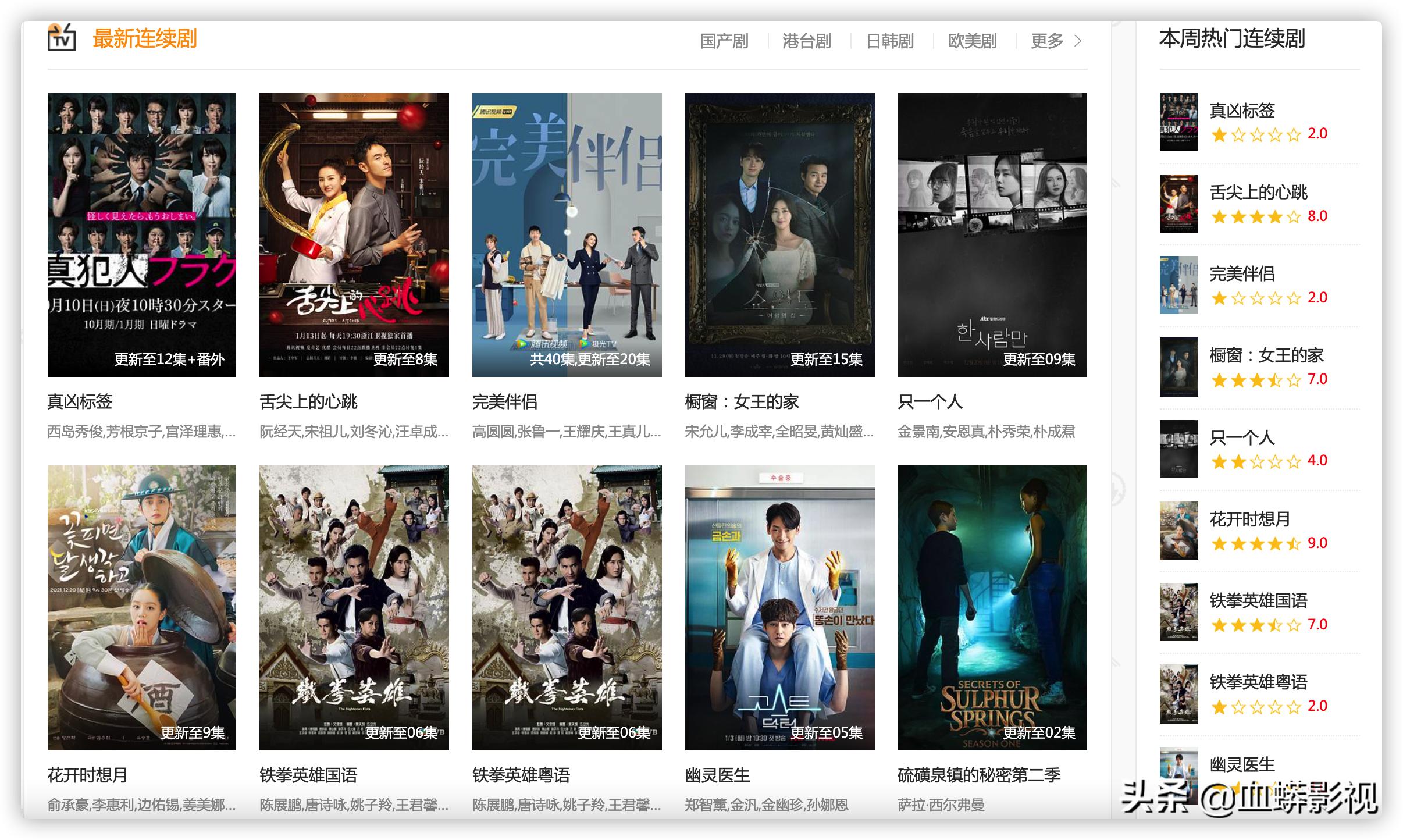The width and height of the screenshot is (1403, 840).
Task: Open the 铁拳英雄粤语 poster card
Action: click(x=567, y=607)
